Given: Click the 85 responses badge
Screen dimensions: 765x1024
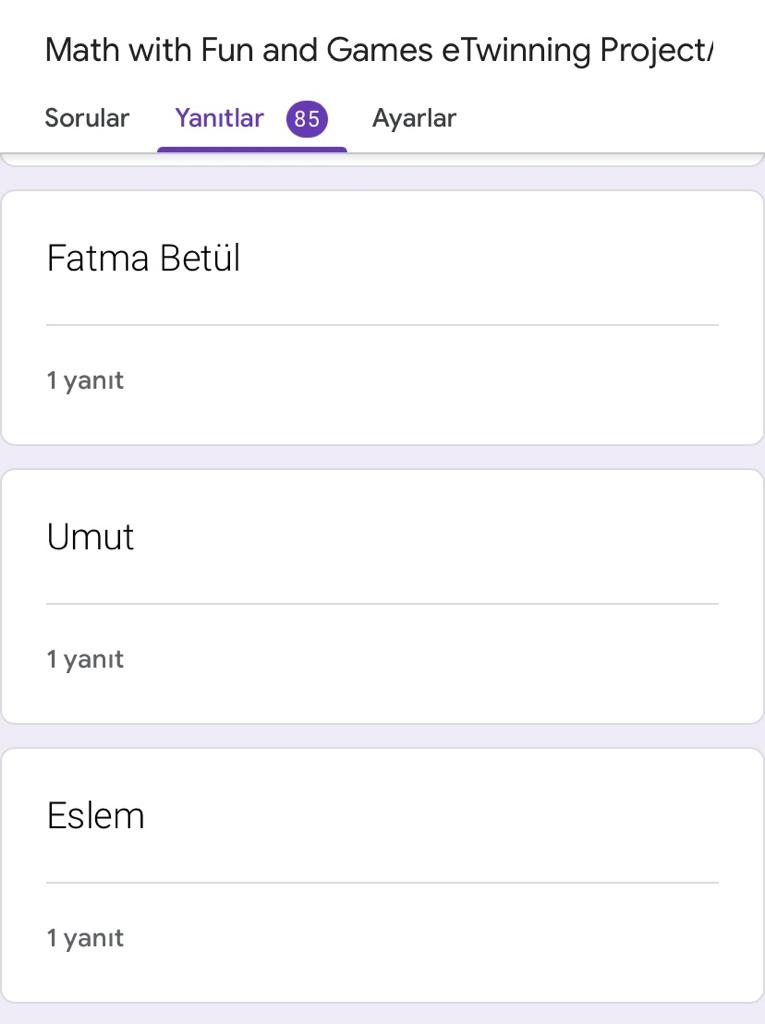Looking at the screenshot, I should tap(307, 118).
